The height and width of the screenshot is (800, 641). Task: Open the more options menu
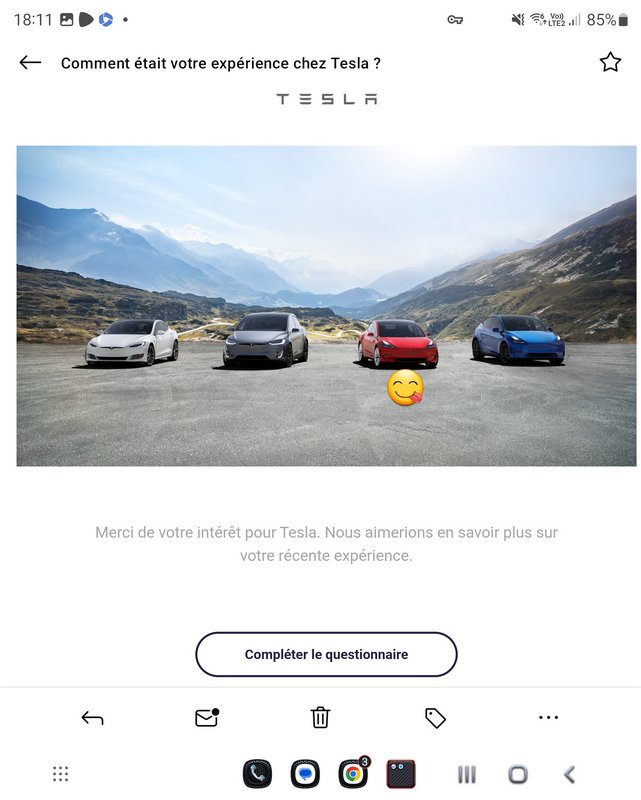[548, 717]
